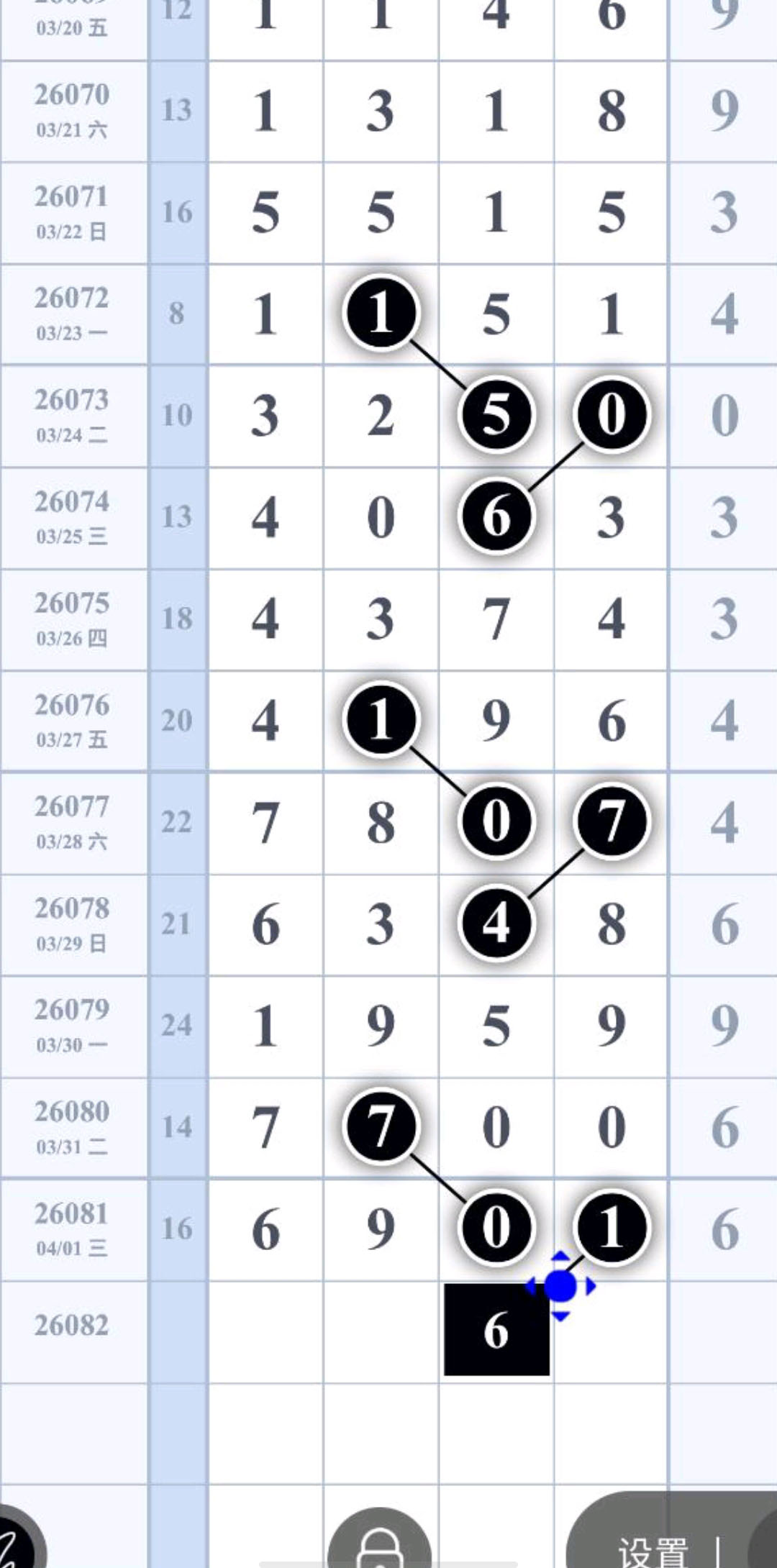Open the 设置 settings button

[x=653, y=1546]
